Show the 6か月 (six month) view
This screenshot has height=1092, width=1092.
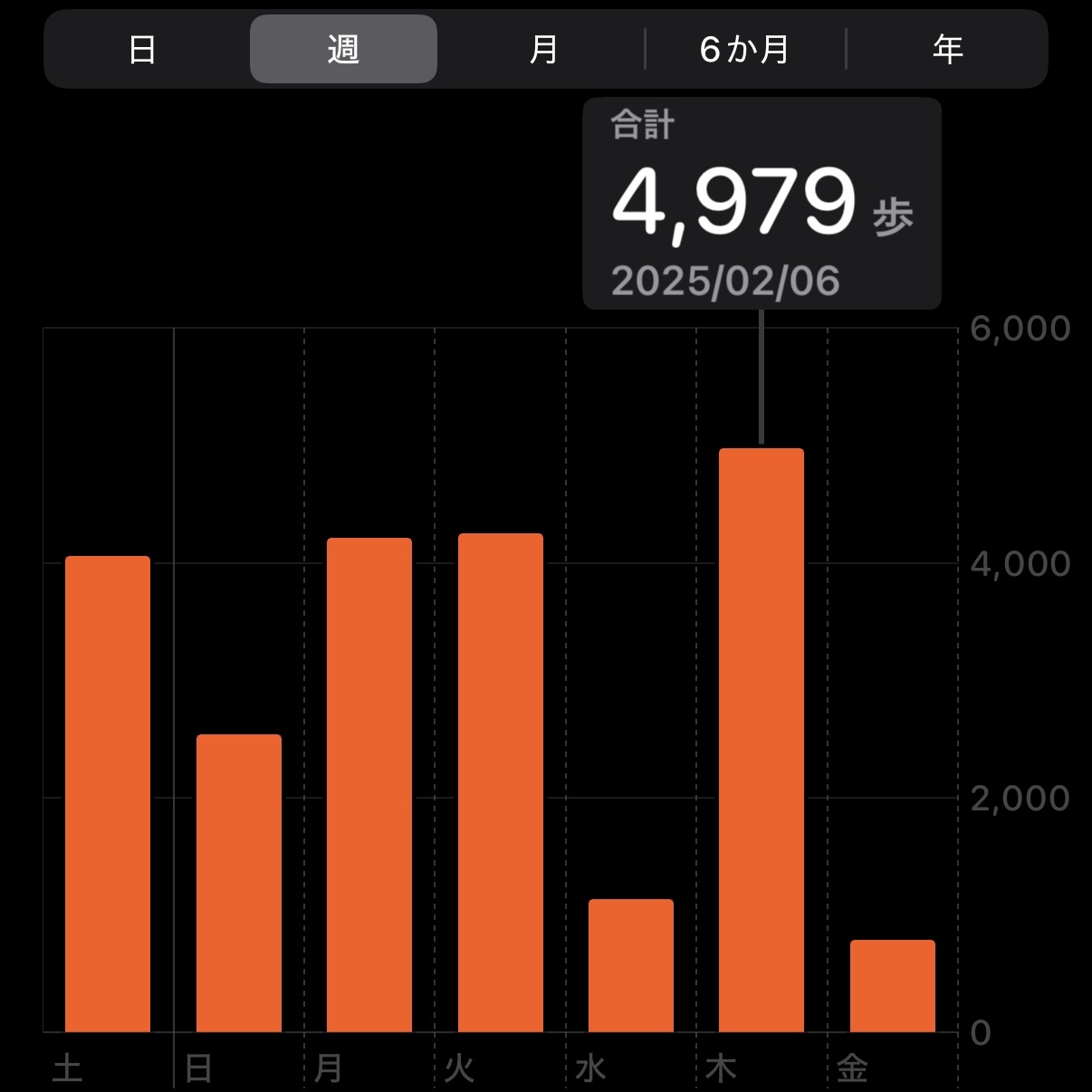point(744,49)
